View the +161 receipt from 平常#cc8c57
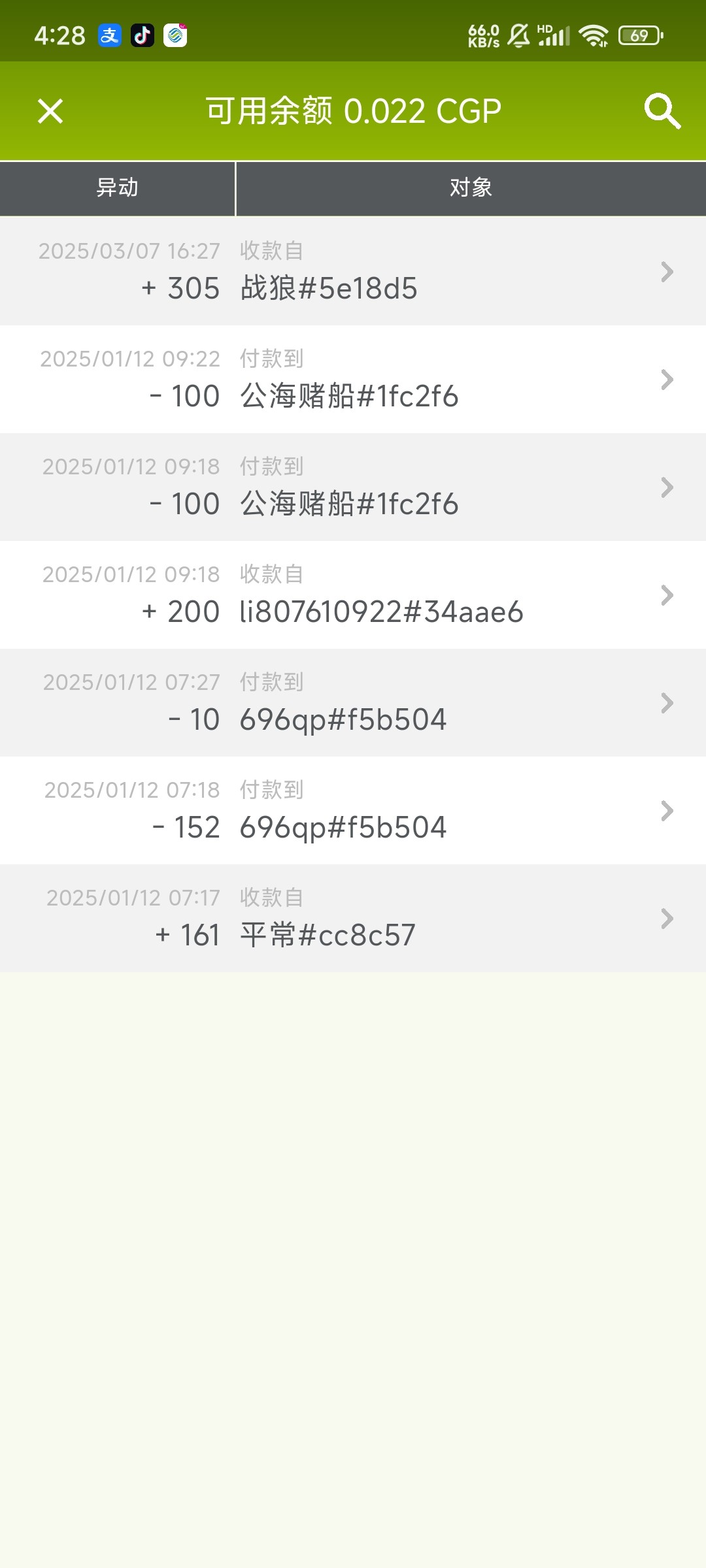Screen dimensions: 706x1568 coord(353,918)
